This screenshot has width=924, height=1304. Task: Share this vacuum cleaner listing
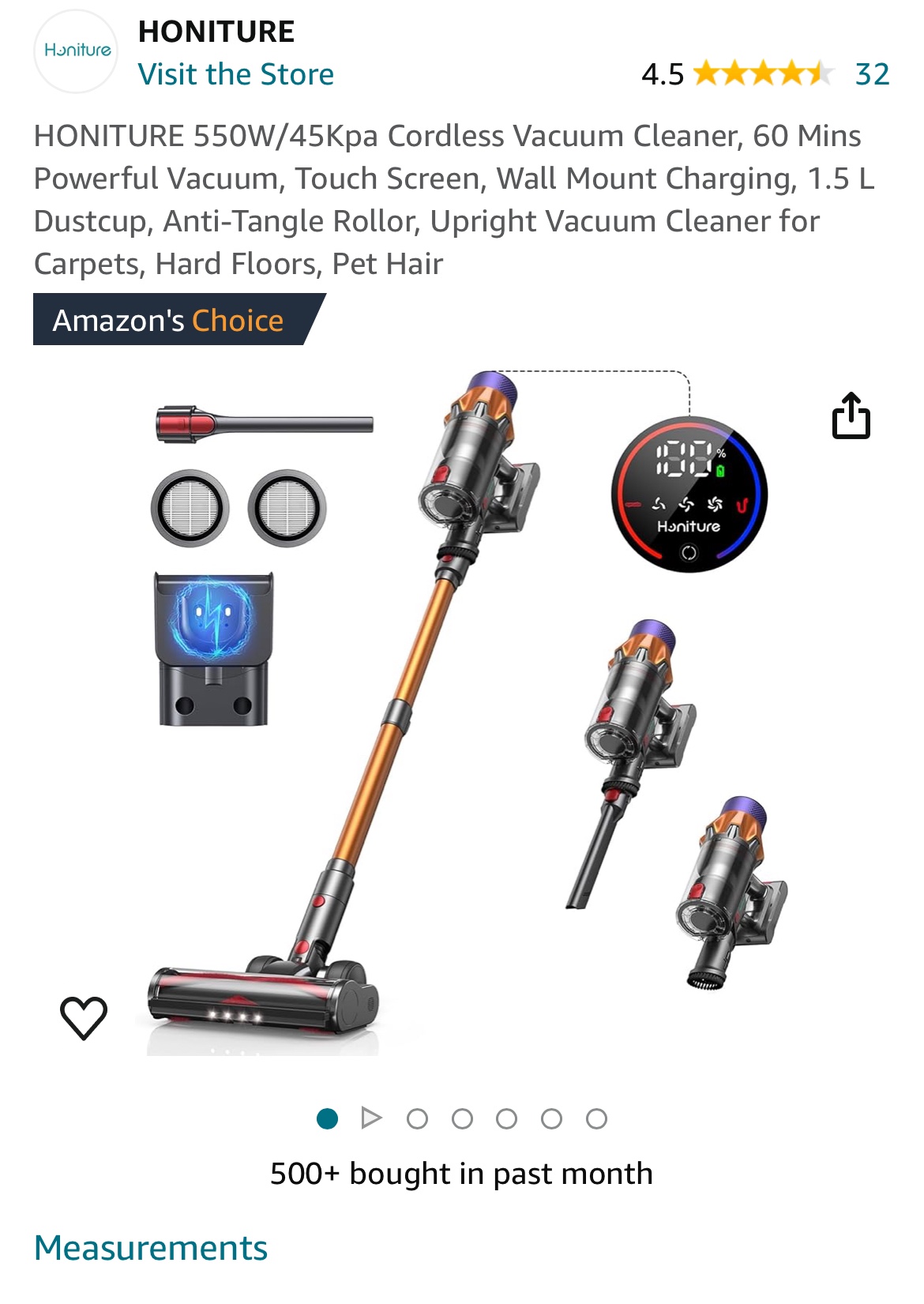click(851, 415)
